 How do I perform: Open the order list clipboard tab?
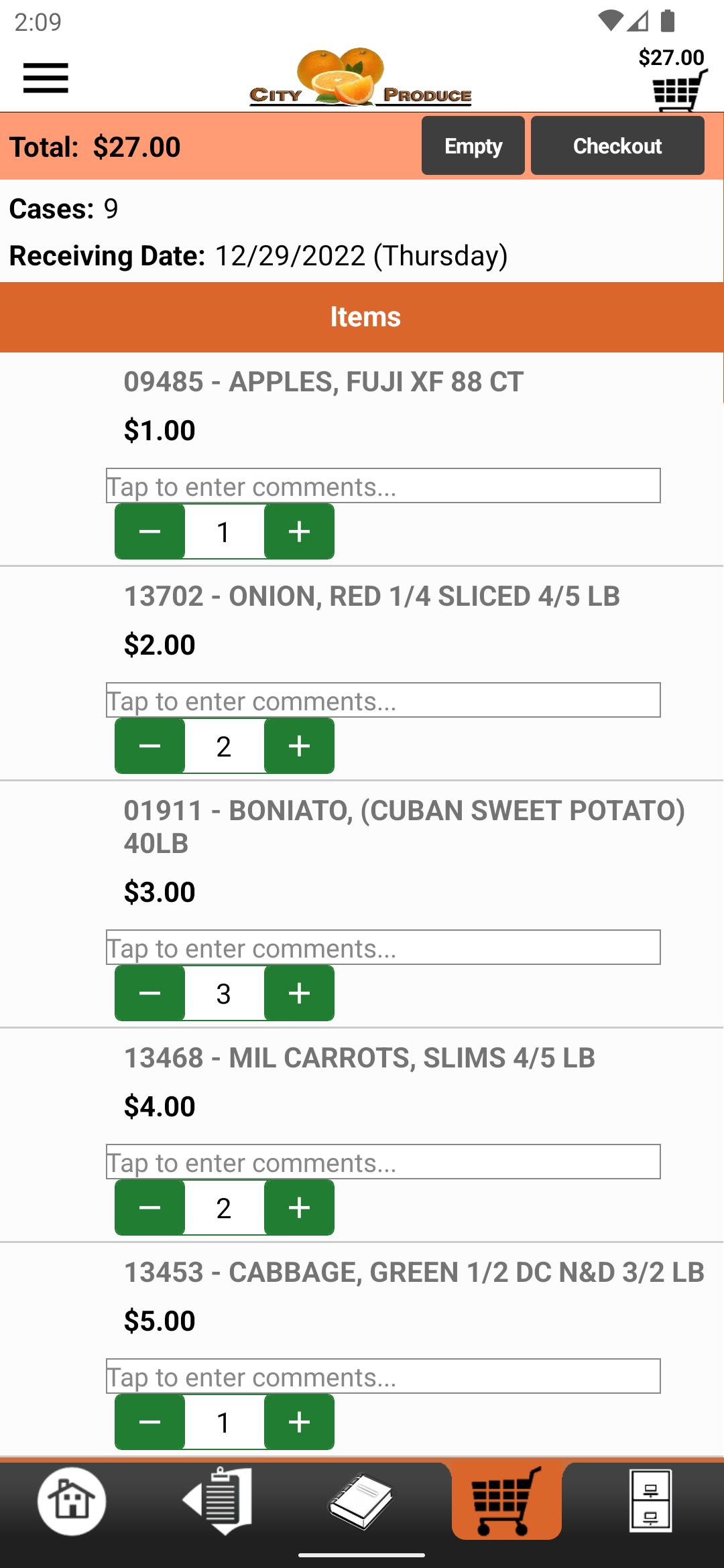[x=217, y=1501]
